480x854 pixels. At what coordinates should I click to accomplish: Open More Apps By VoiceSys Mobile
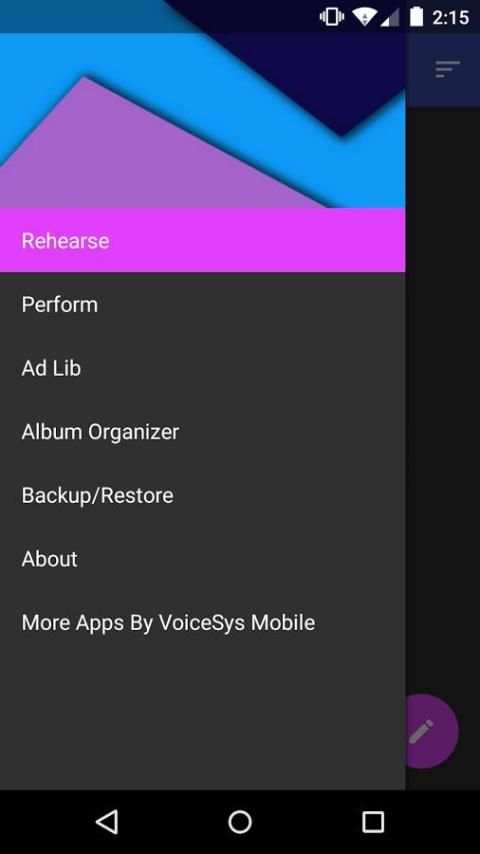click(202, 623)
